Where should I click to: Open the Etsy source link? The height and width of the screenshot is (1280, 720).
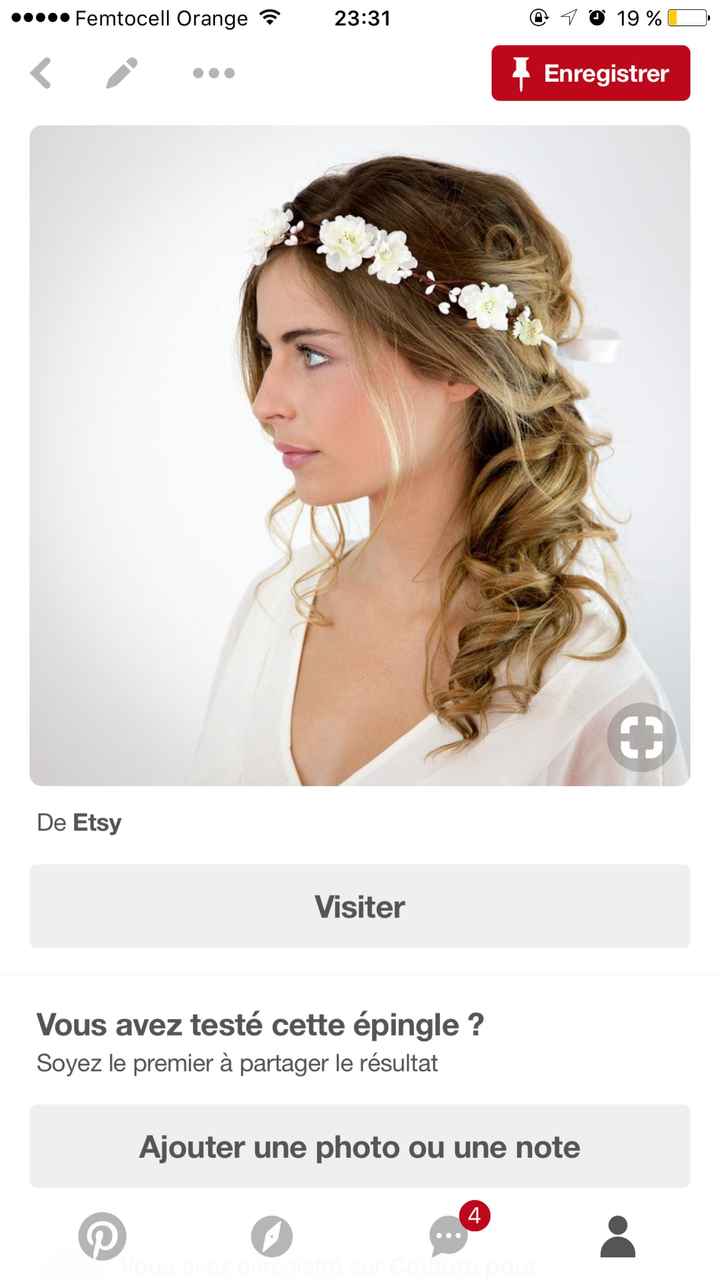click(97, 822)
